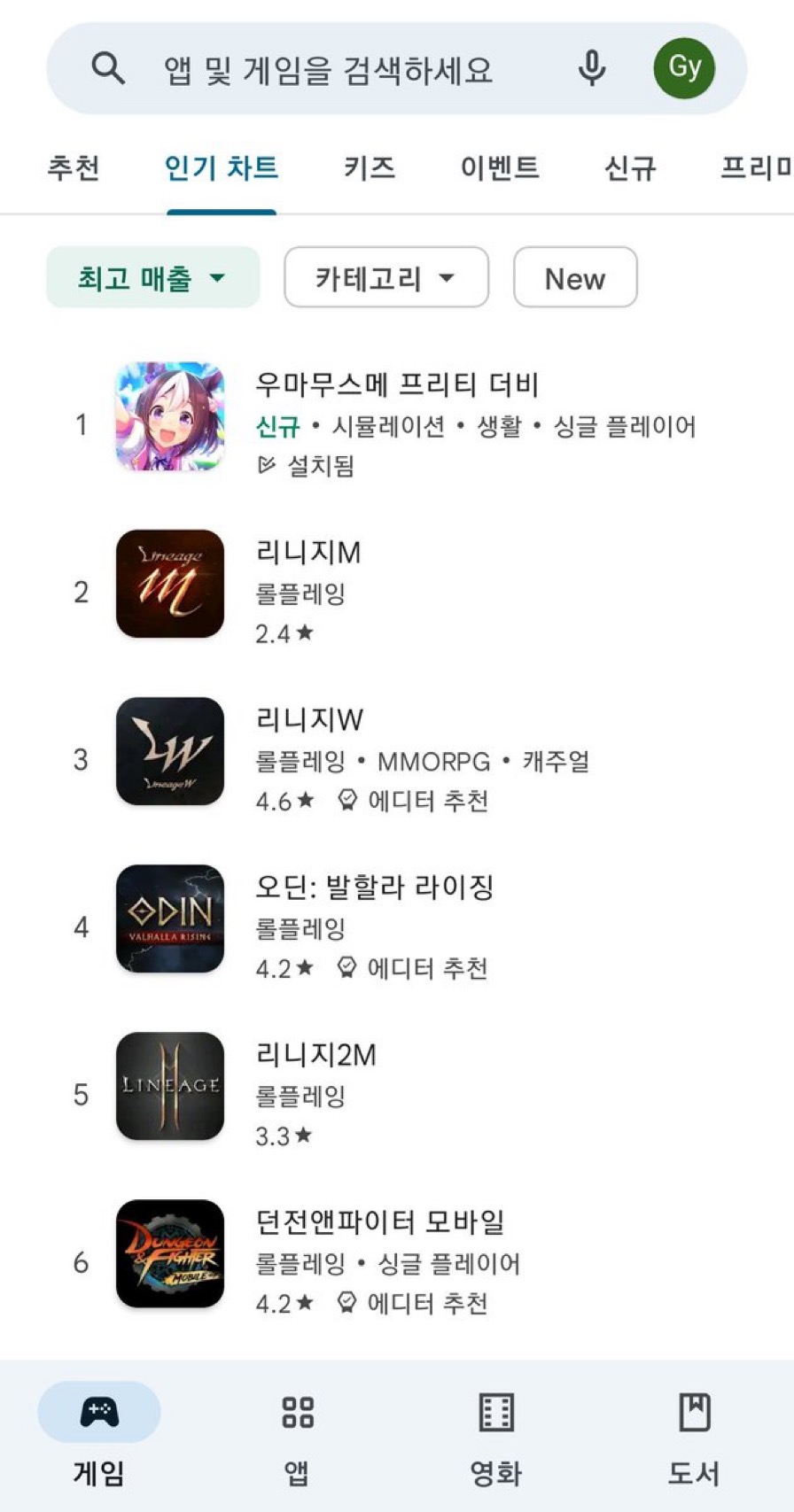
Task: Open the Gy account avatar
Action: click(684, 68)
